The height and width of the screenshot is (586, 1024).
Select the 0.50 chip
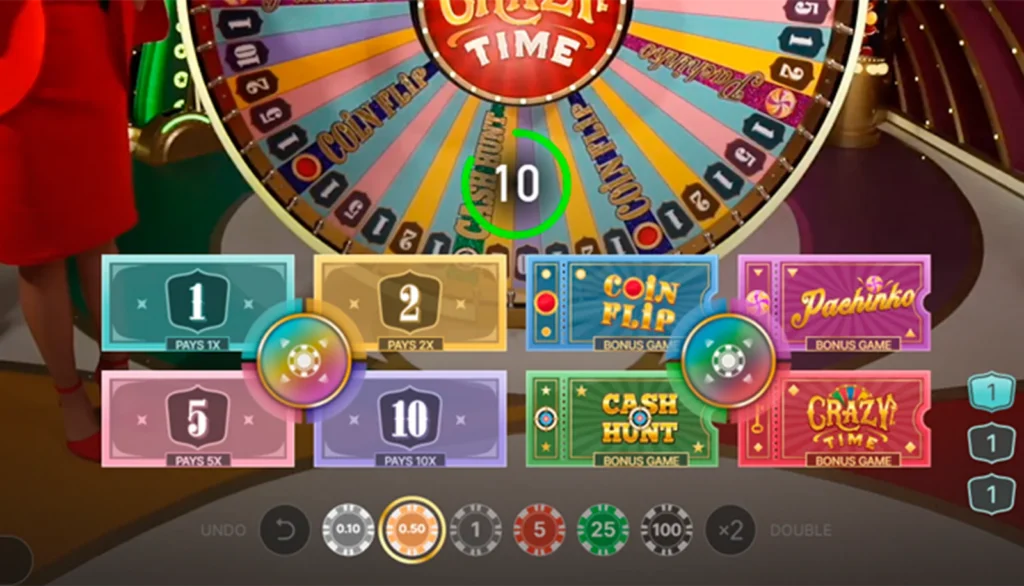point(412,529)
